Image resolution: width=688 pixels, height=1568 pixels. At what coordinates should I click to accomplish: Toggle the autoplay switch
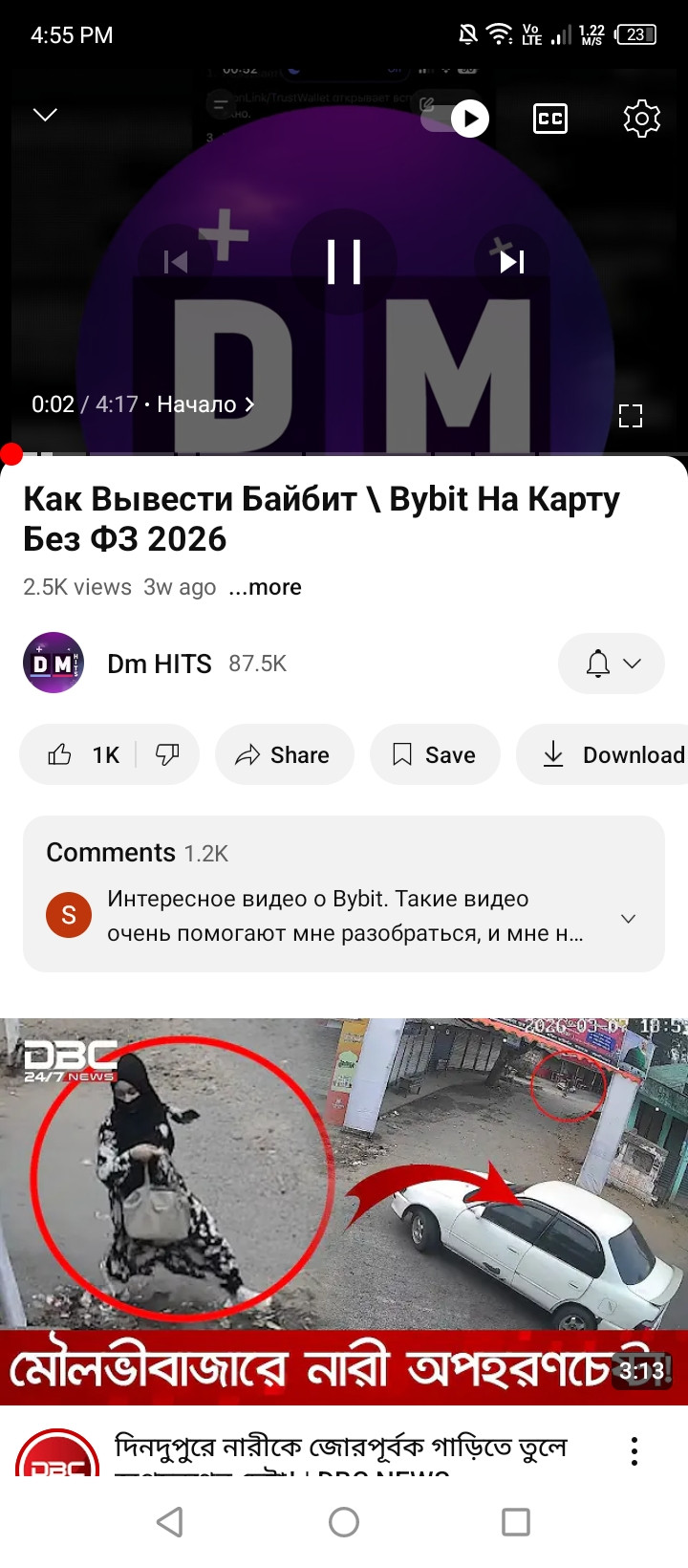(x=457, y=119)
